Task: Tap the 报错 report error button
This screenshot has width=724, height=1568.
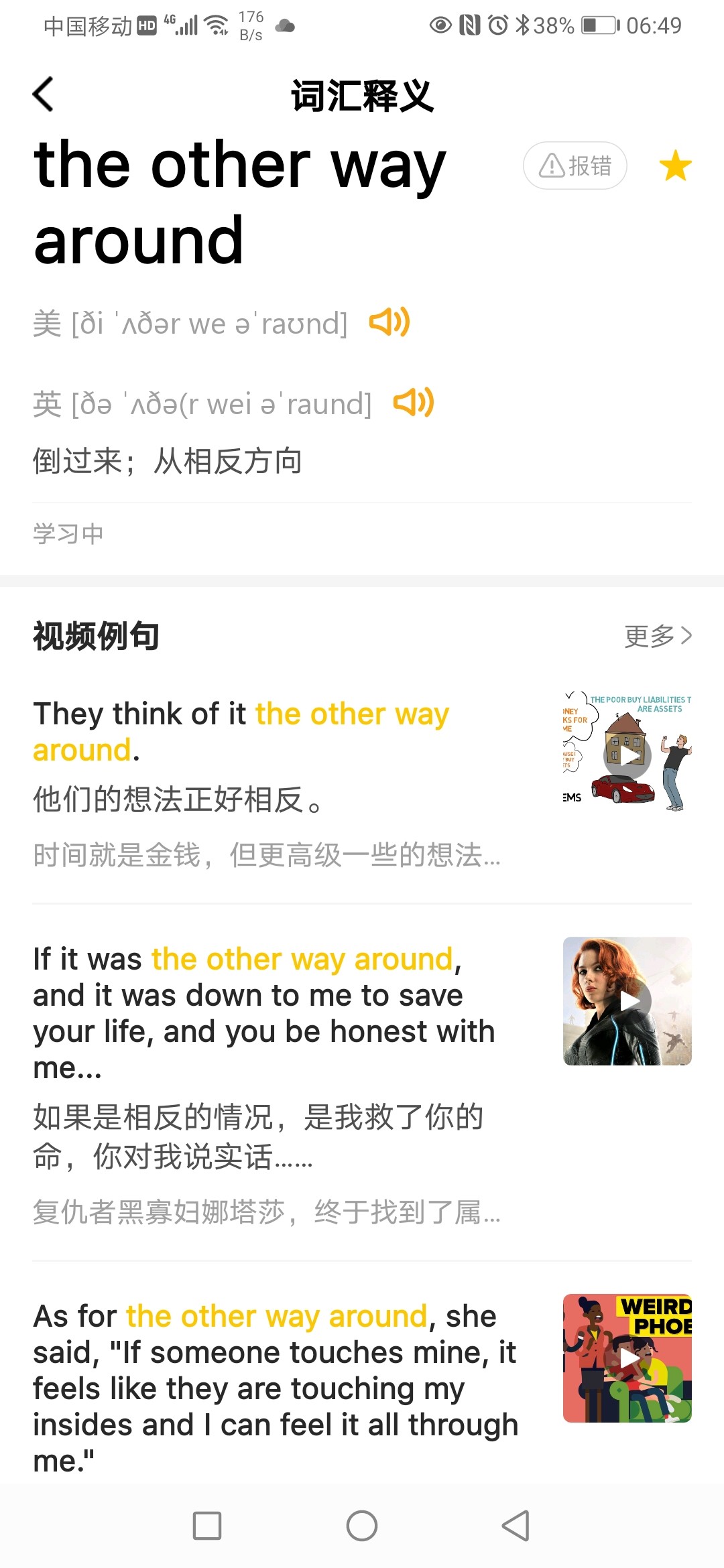Action: [x=575, y=166]
